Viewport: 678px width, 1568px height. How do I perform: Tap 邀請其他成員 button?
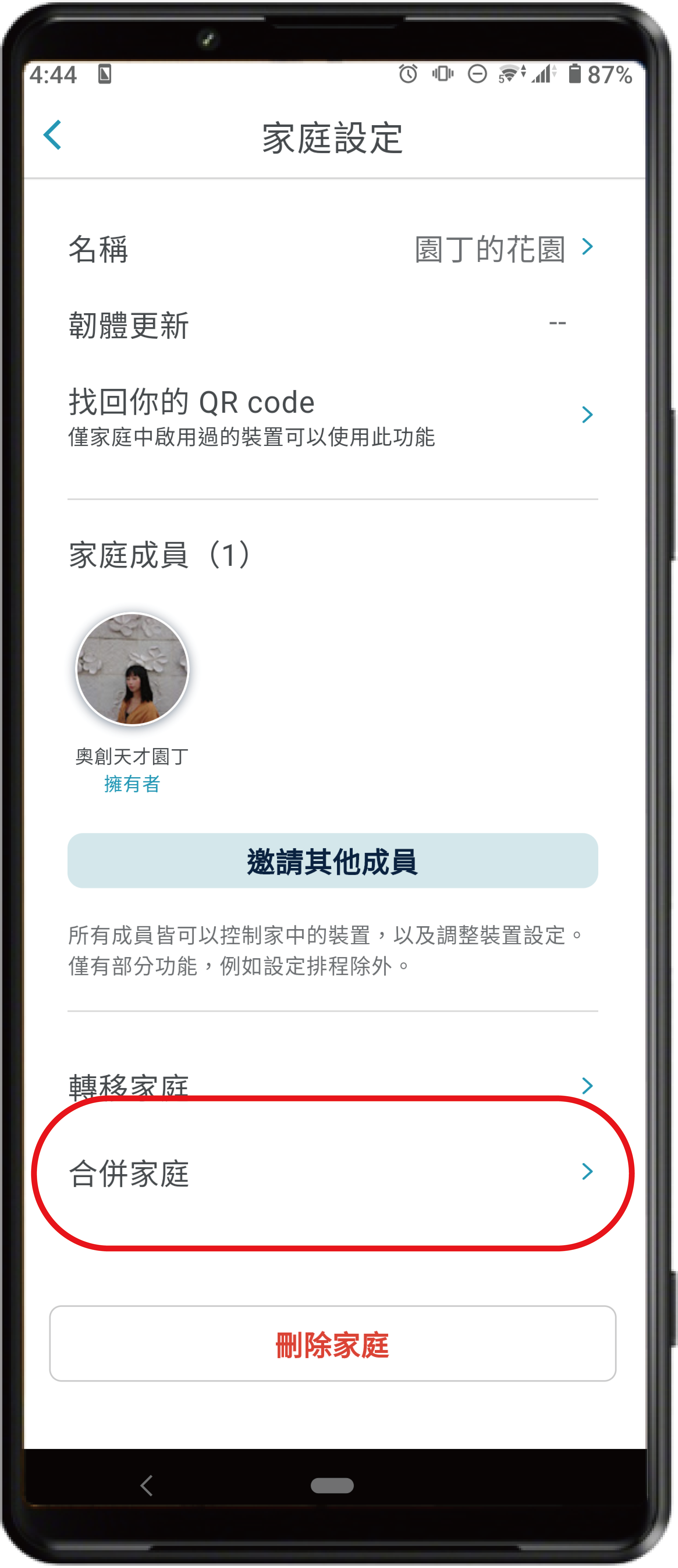332,861
